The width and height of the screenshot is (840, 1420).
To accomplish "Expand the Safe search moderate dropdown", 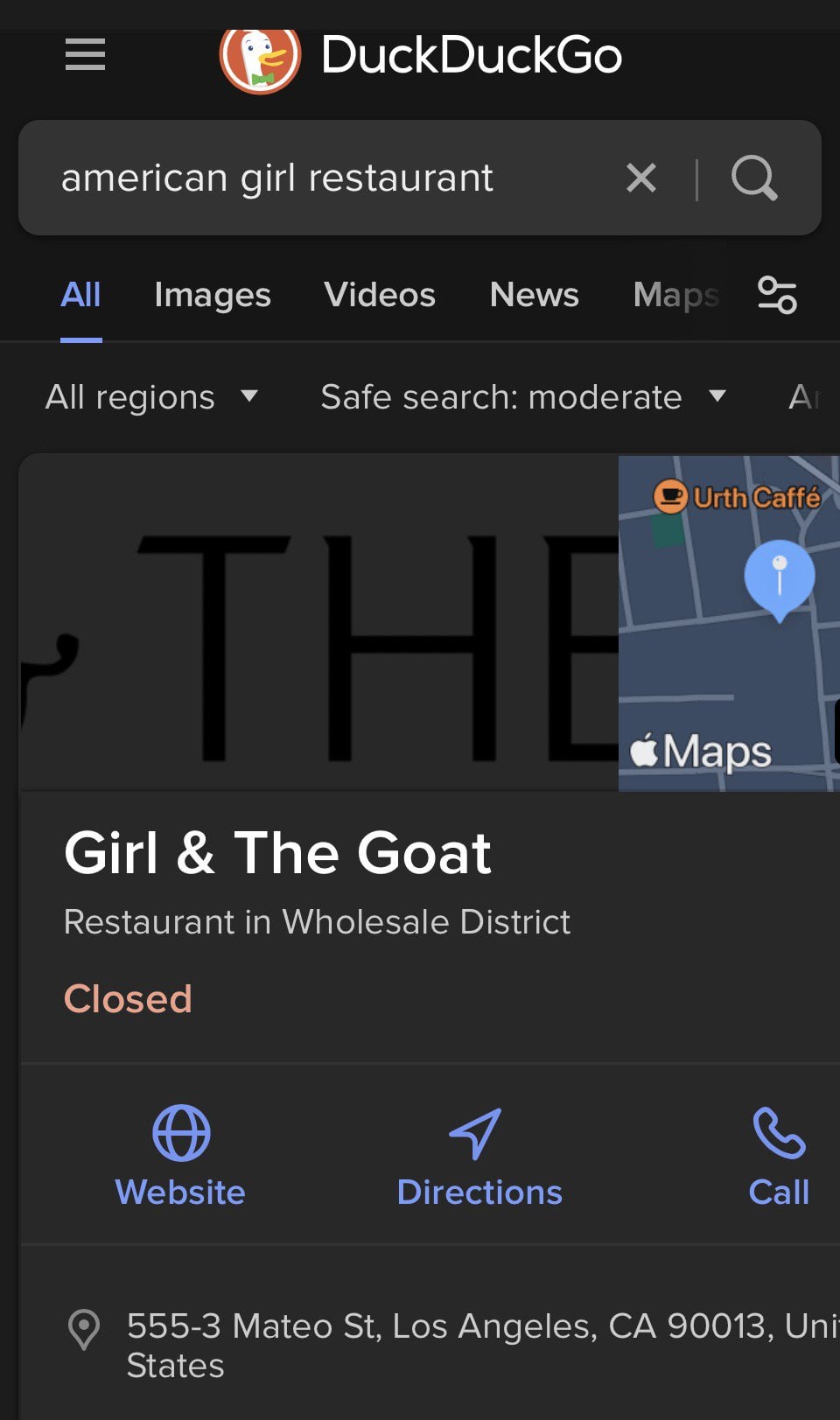I will tap(522, 397).
